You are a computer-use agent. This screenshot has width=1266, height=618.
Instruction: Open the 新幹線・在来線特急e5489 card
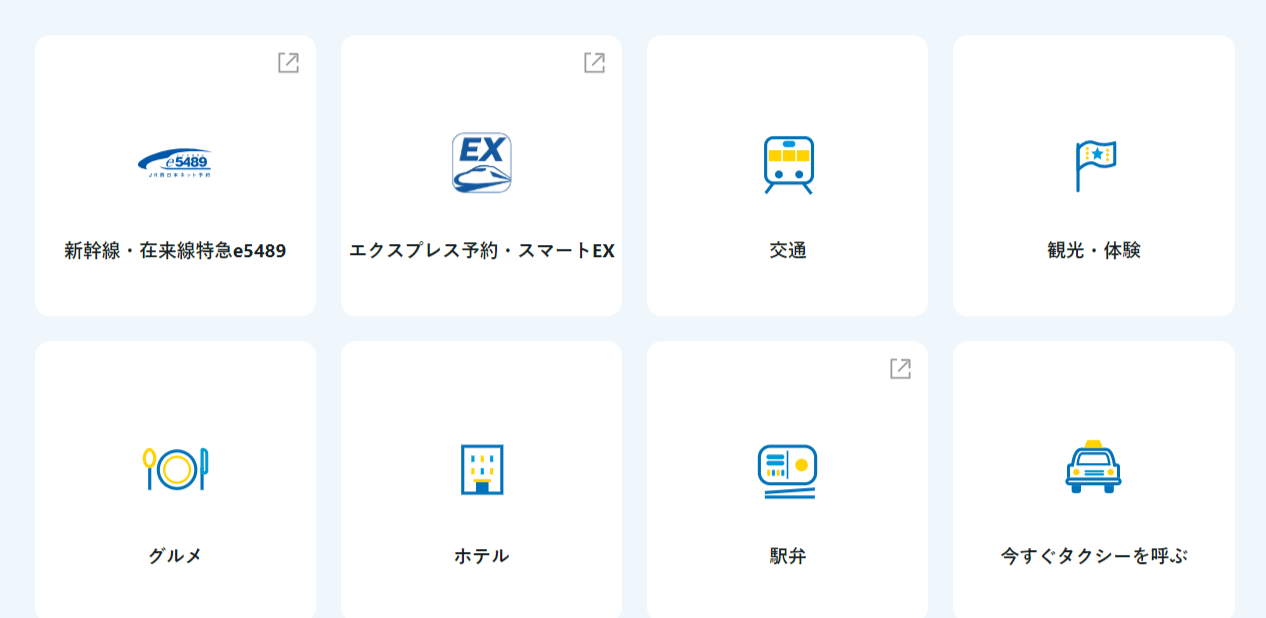click(175, 176)
